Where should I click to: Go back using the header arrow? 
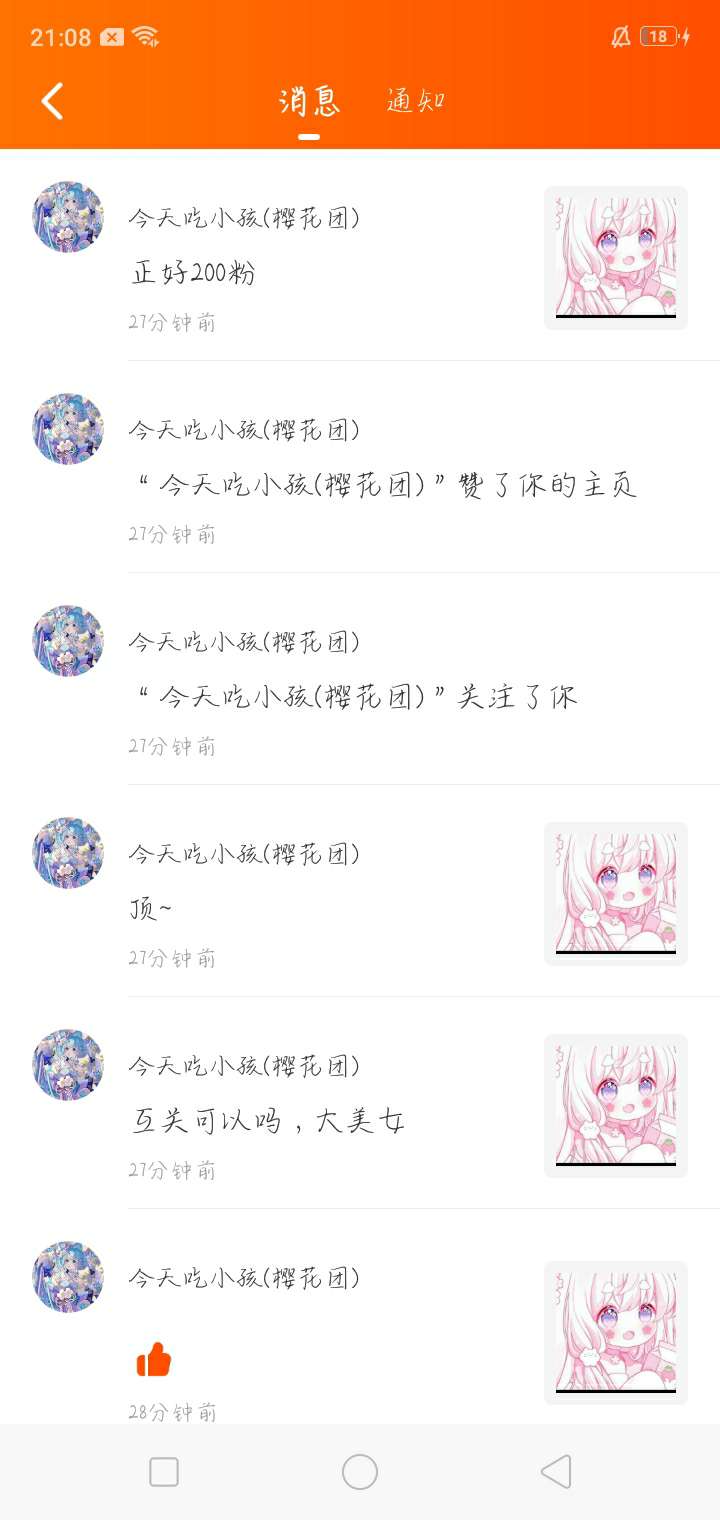[x=52, y=101]
